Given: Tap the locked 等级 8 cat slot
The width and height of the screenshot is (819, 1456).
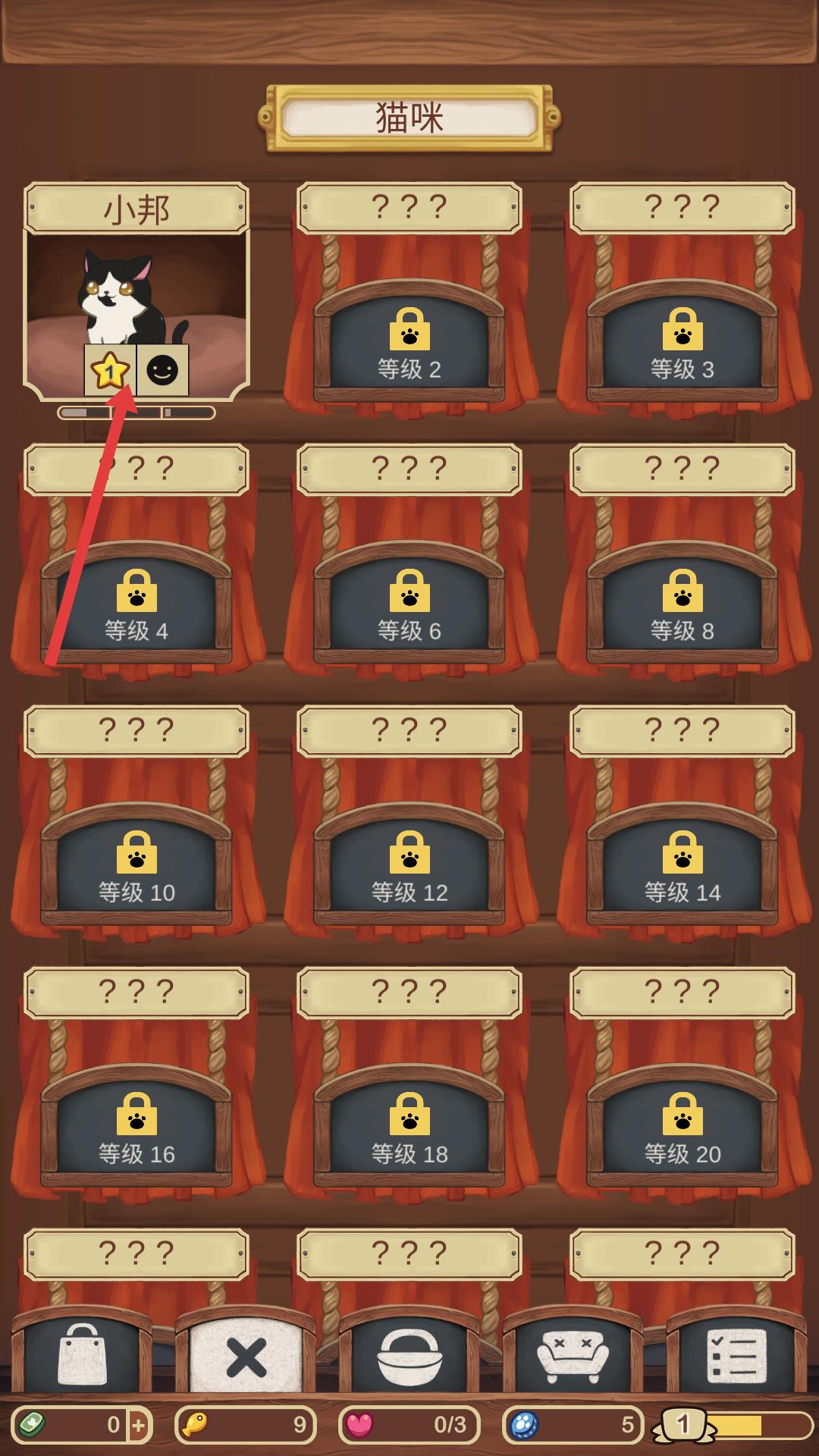Looking at the screenshot, I should [682, 604].
